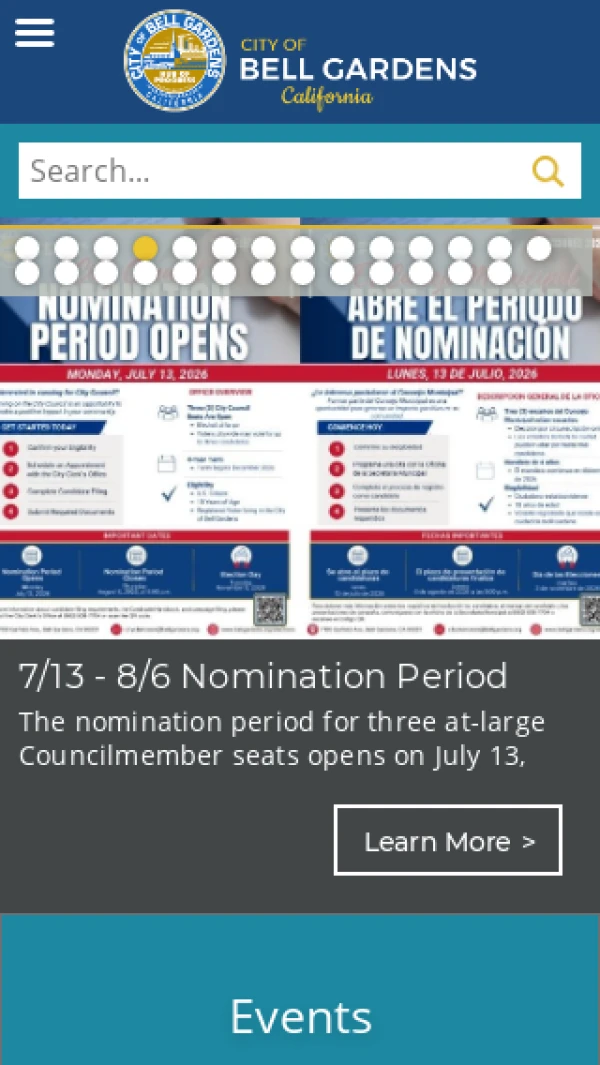Screen dimensions: 600x1065
Task: Open the hamburger navigation menu
Action: coord(35,33)
